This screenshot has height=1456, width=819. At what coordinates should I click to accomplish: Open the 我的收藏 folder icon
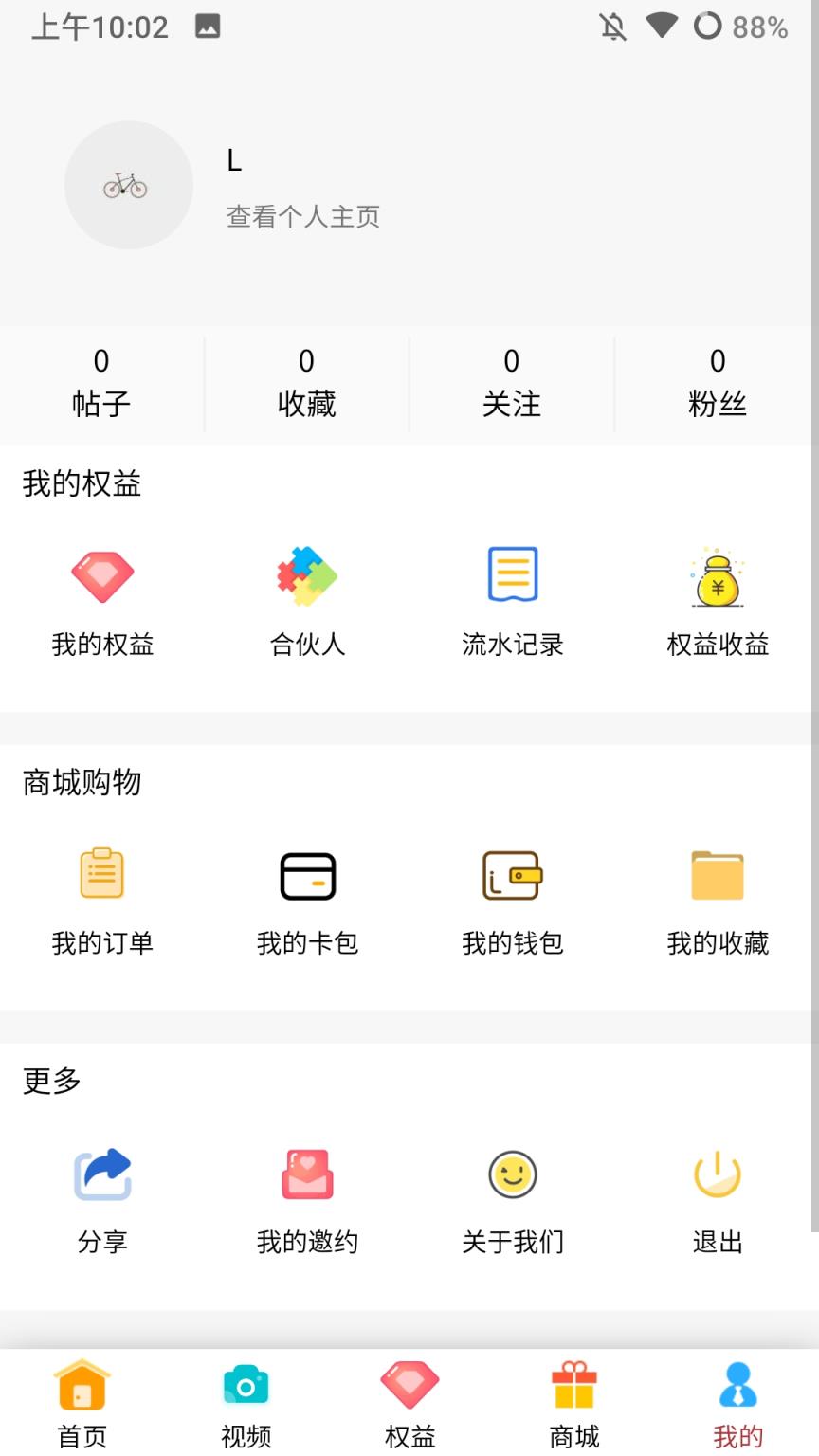pyautogui.click(x=717, y=874)
